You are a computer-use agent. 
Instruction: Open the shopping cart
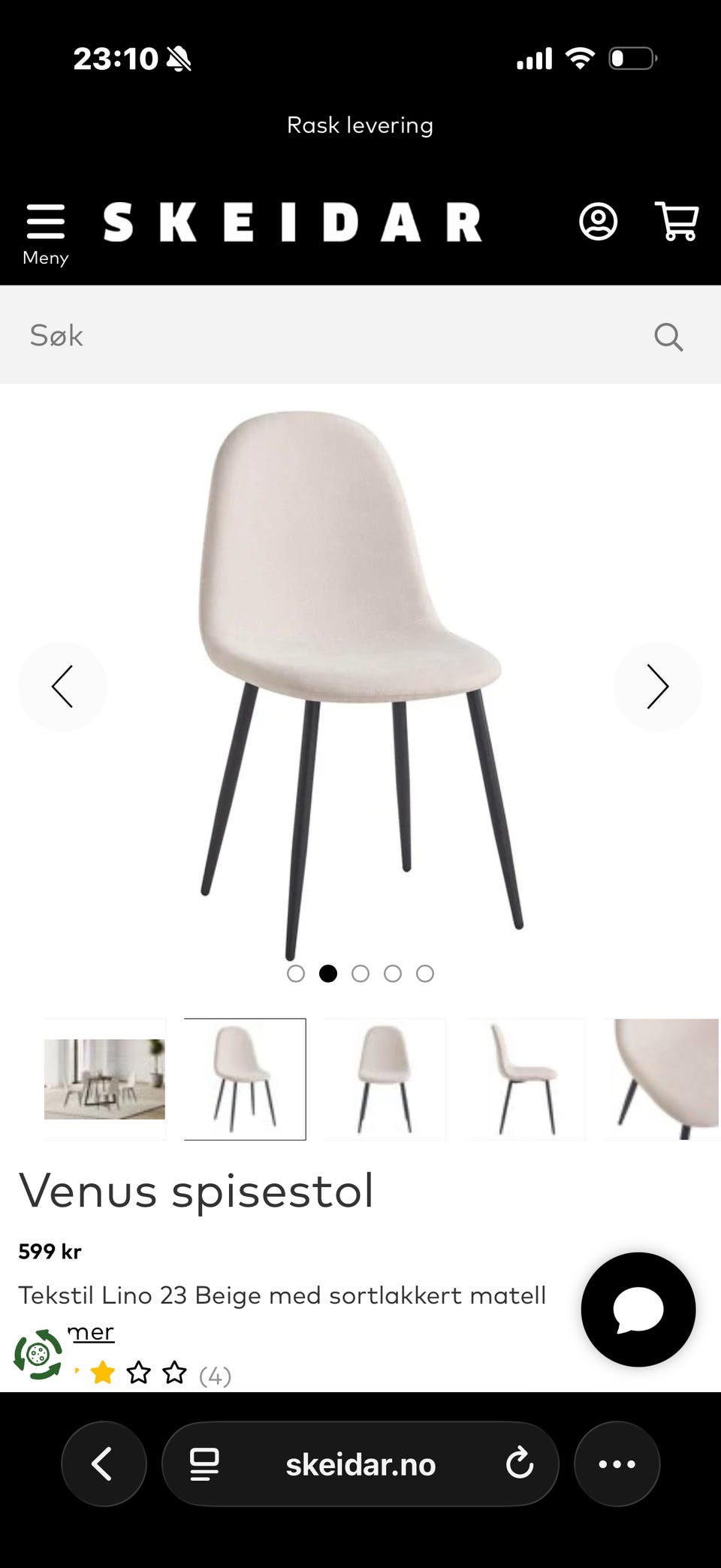[x=677, y=221]
